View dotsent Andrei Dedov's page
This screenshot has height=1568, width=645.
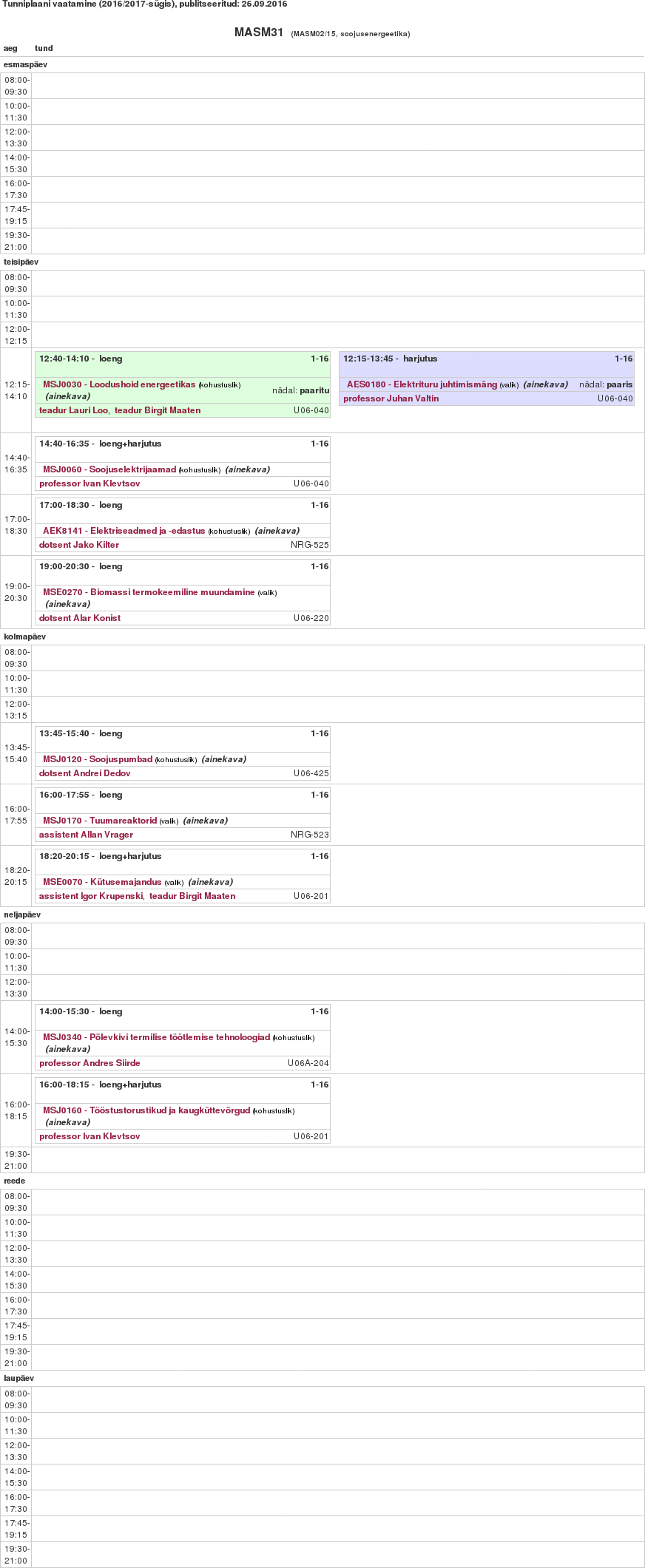84,773
